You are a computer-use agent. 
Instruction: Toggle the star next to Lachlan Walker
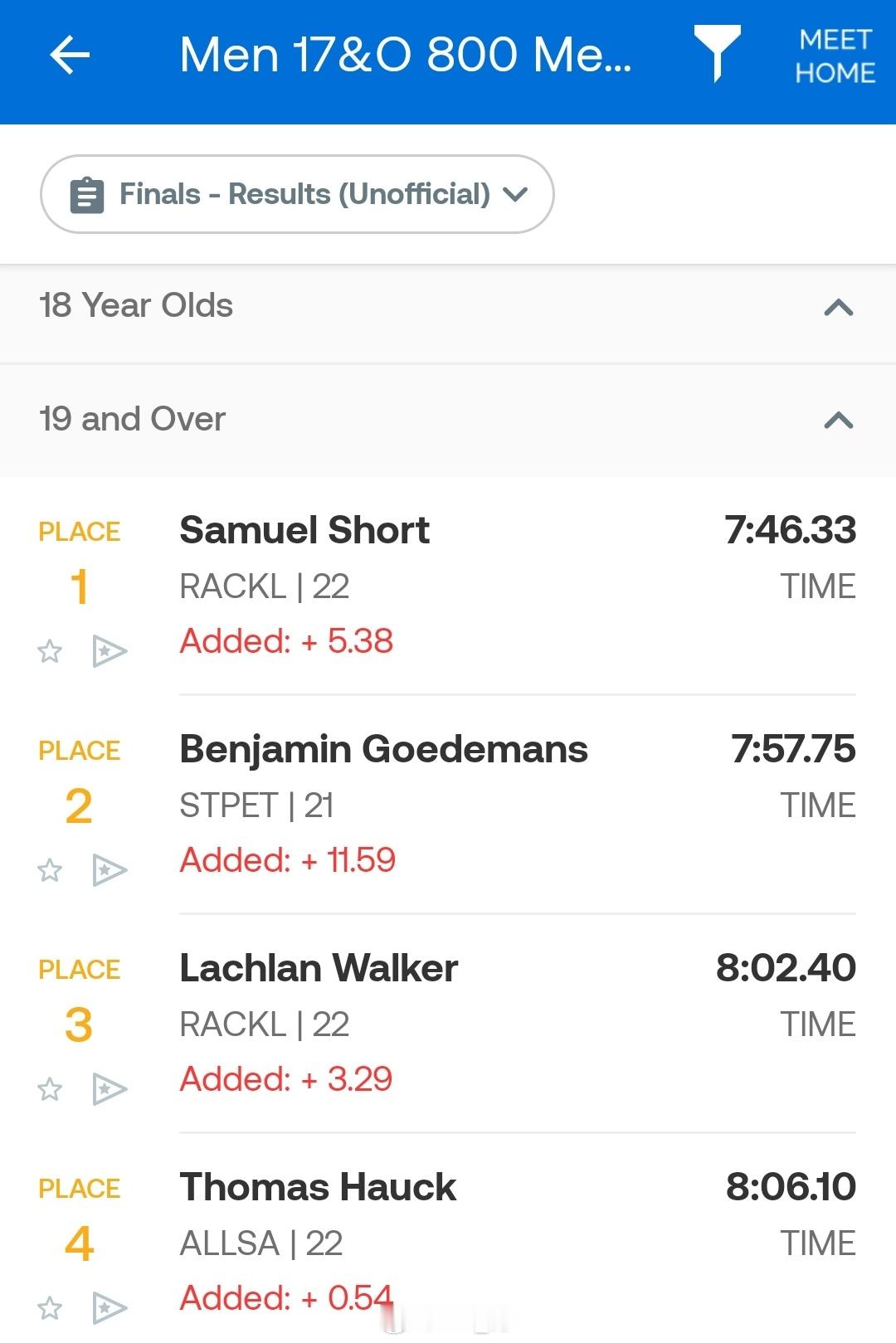(51, 1090)
